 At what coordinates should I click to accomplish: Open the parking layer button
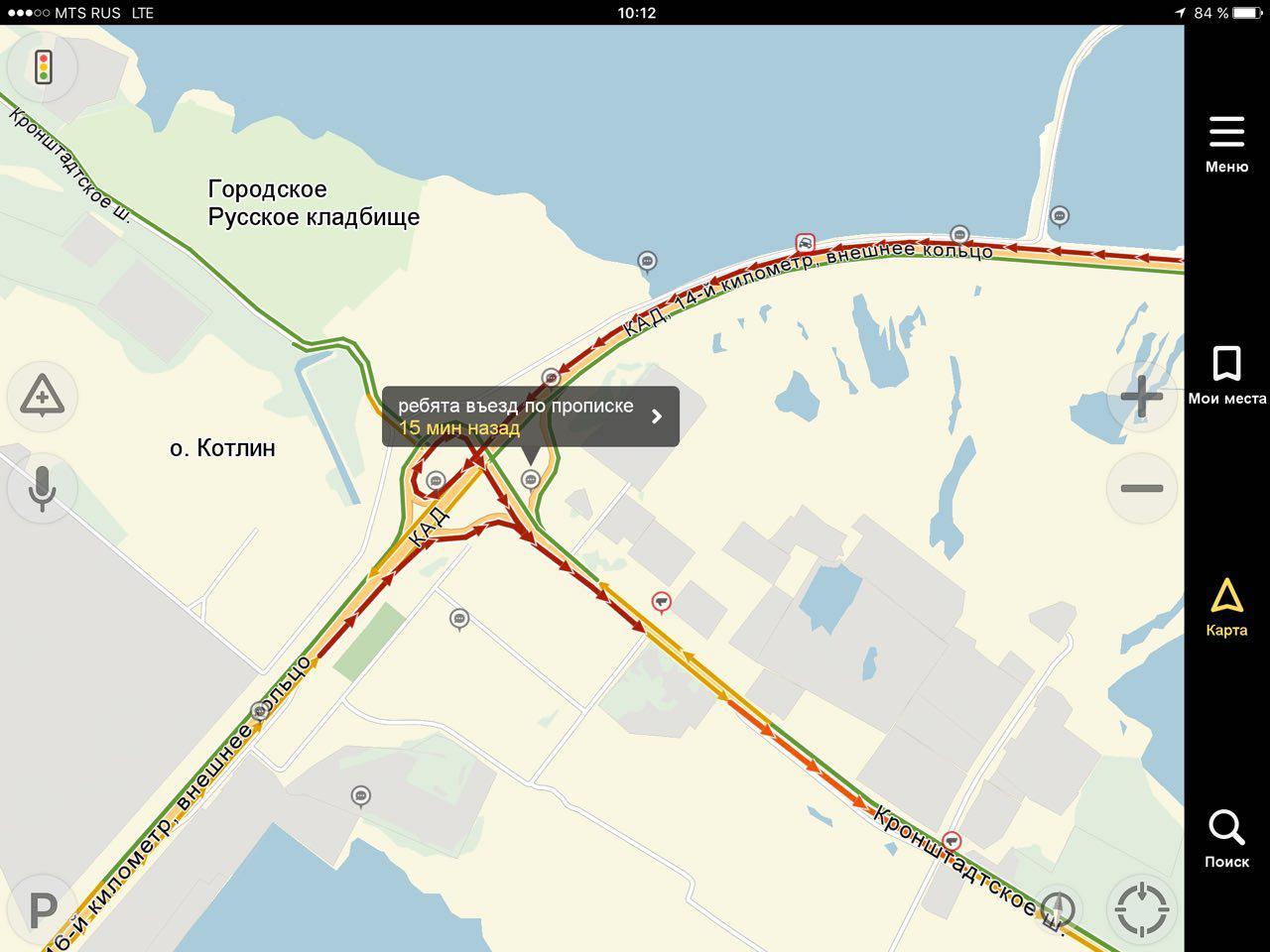(x=43, y=910)
